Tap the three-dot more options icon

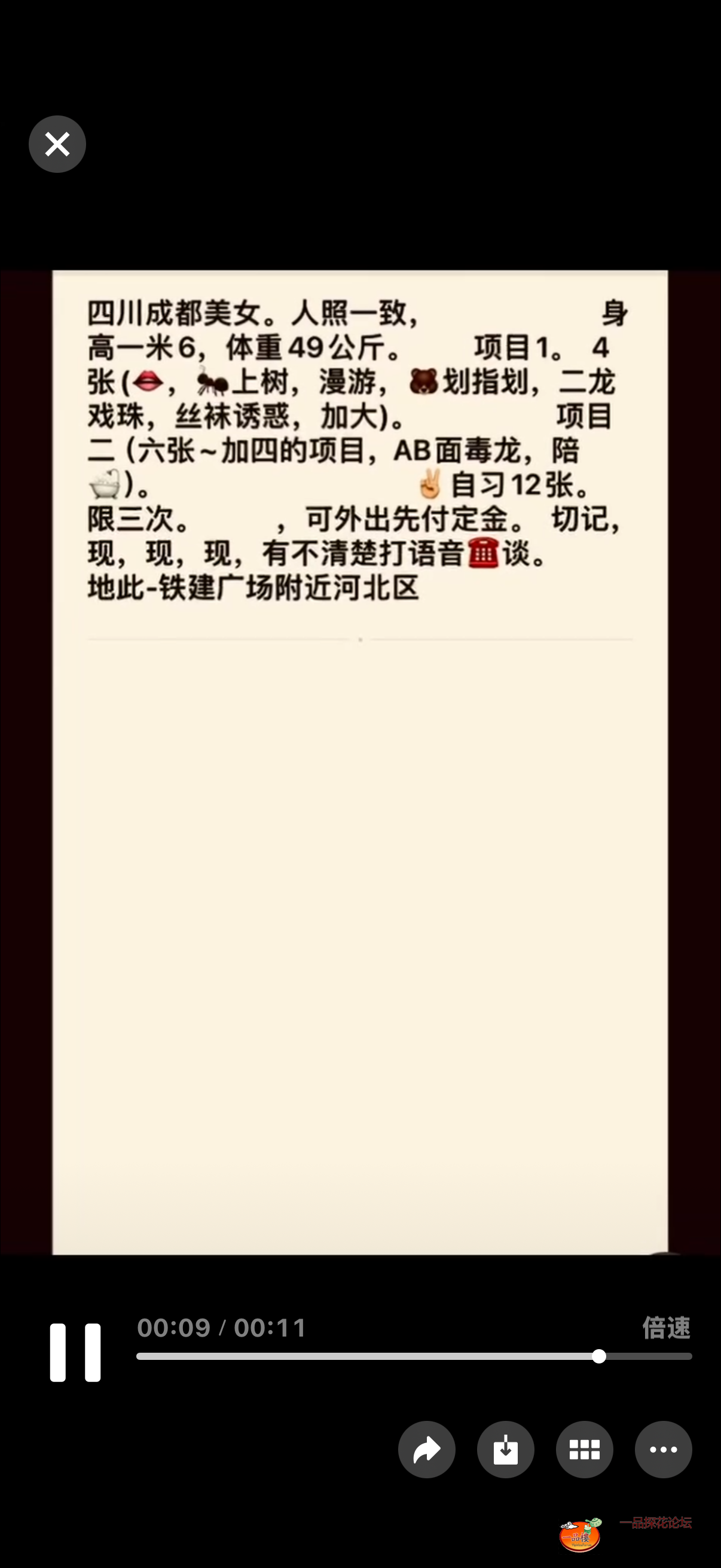click(663, 1450)
